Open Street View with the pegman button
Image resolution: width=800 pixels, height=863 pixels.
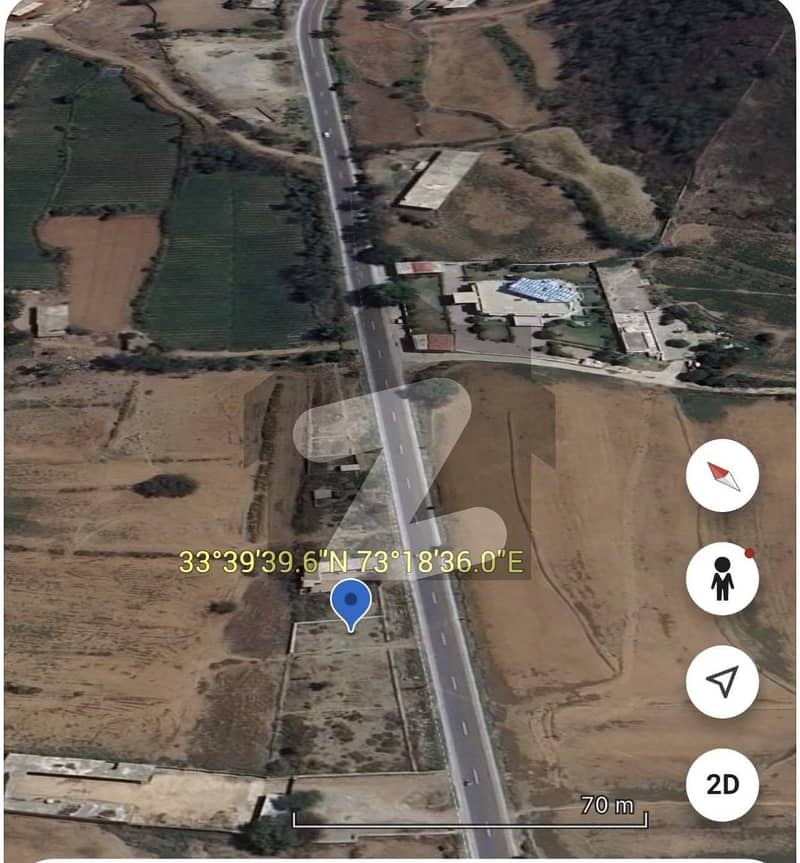722,579
